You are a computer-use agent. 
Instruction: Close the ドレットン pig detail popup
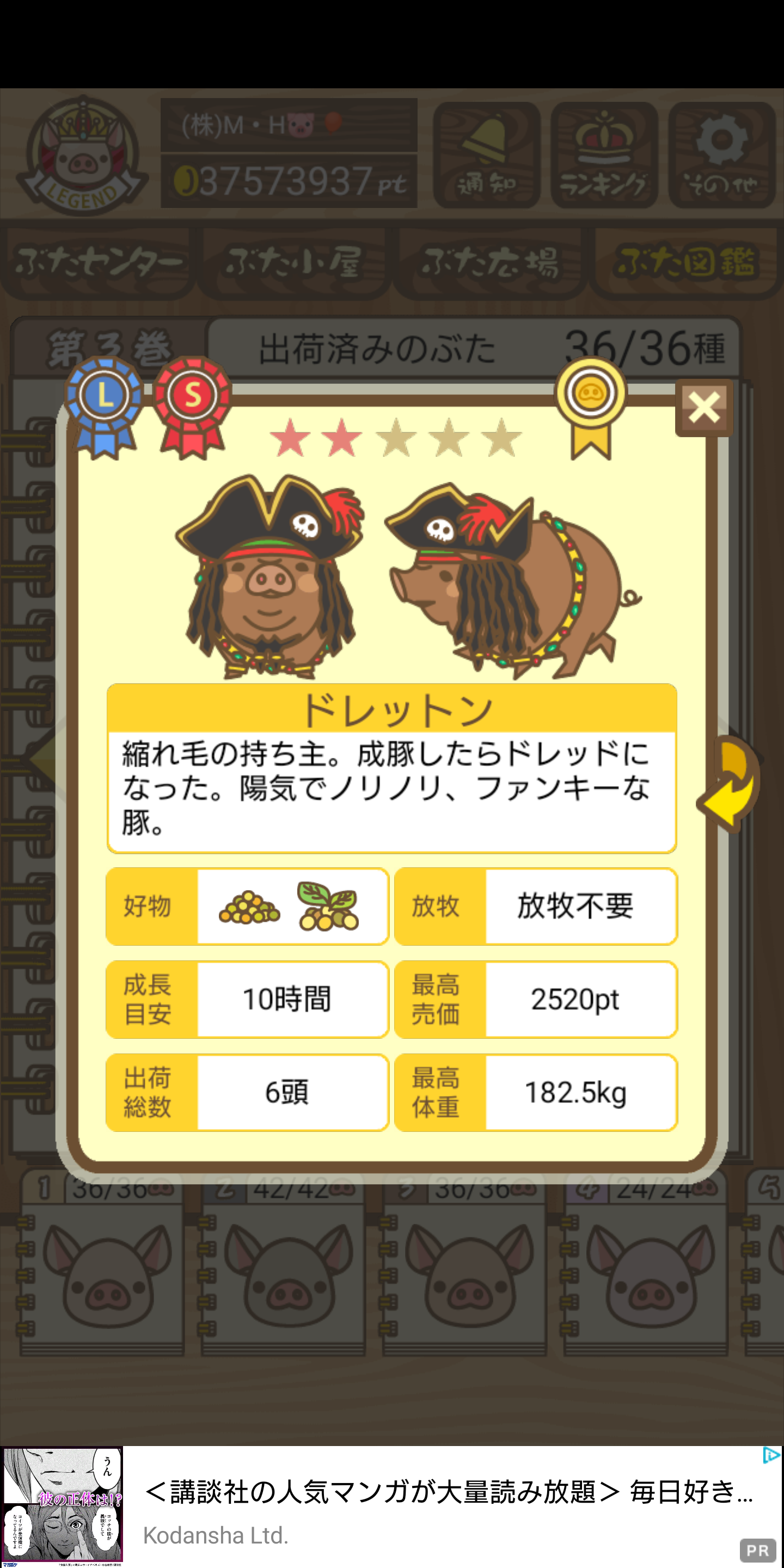pyautogui.click(x=705, y=408)
